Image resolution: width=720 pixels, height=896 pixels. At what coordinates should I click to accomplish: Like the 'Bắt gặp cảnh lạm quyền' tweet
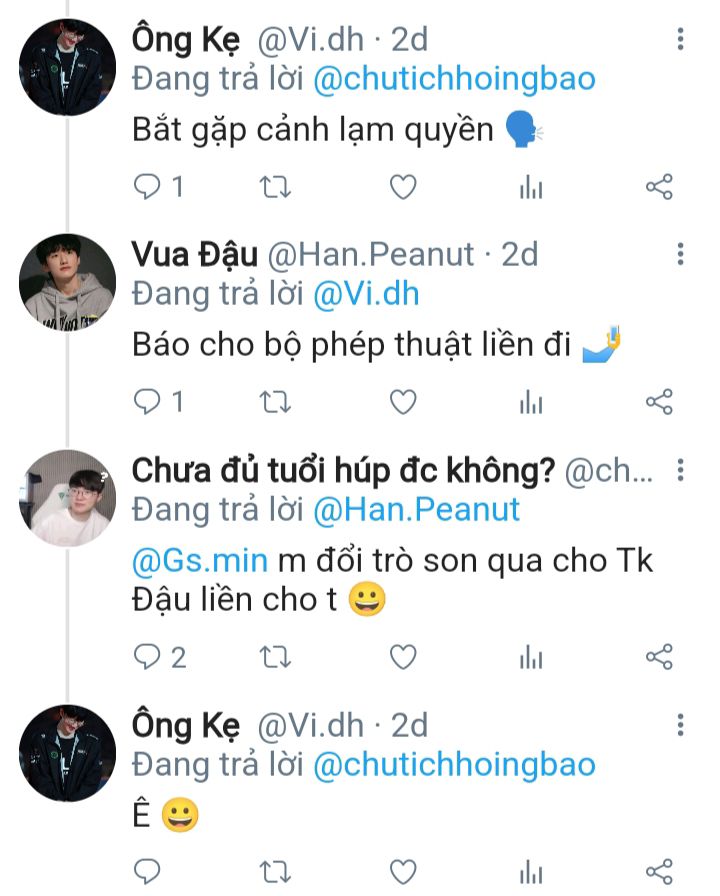402,187
